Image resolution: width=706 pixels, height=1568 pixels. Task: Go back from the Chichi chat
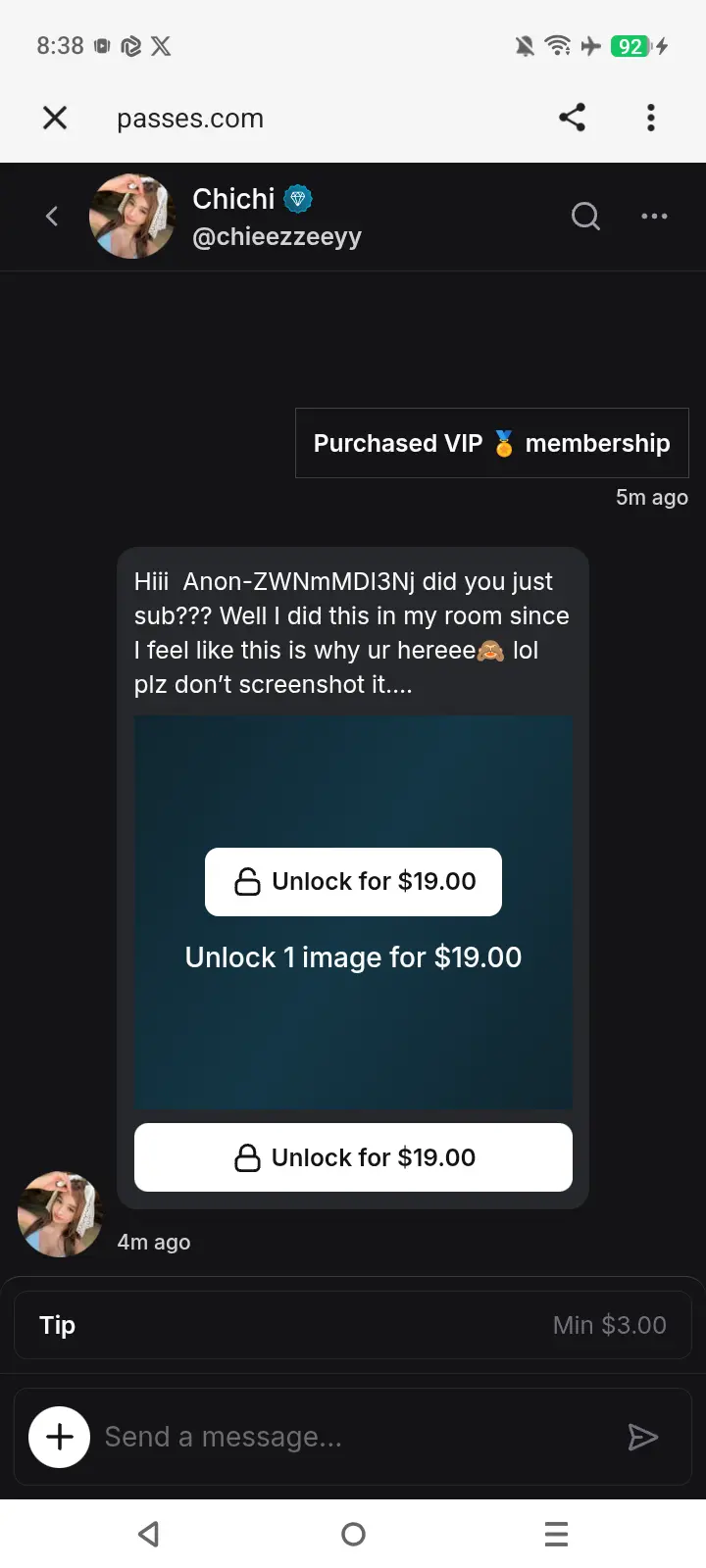tap(52, 217)
